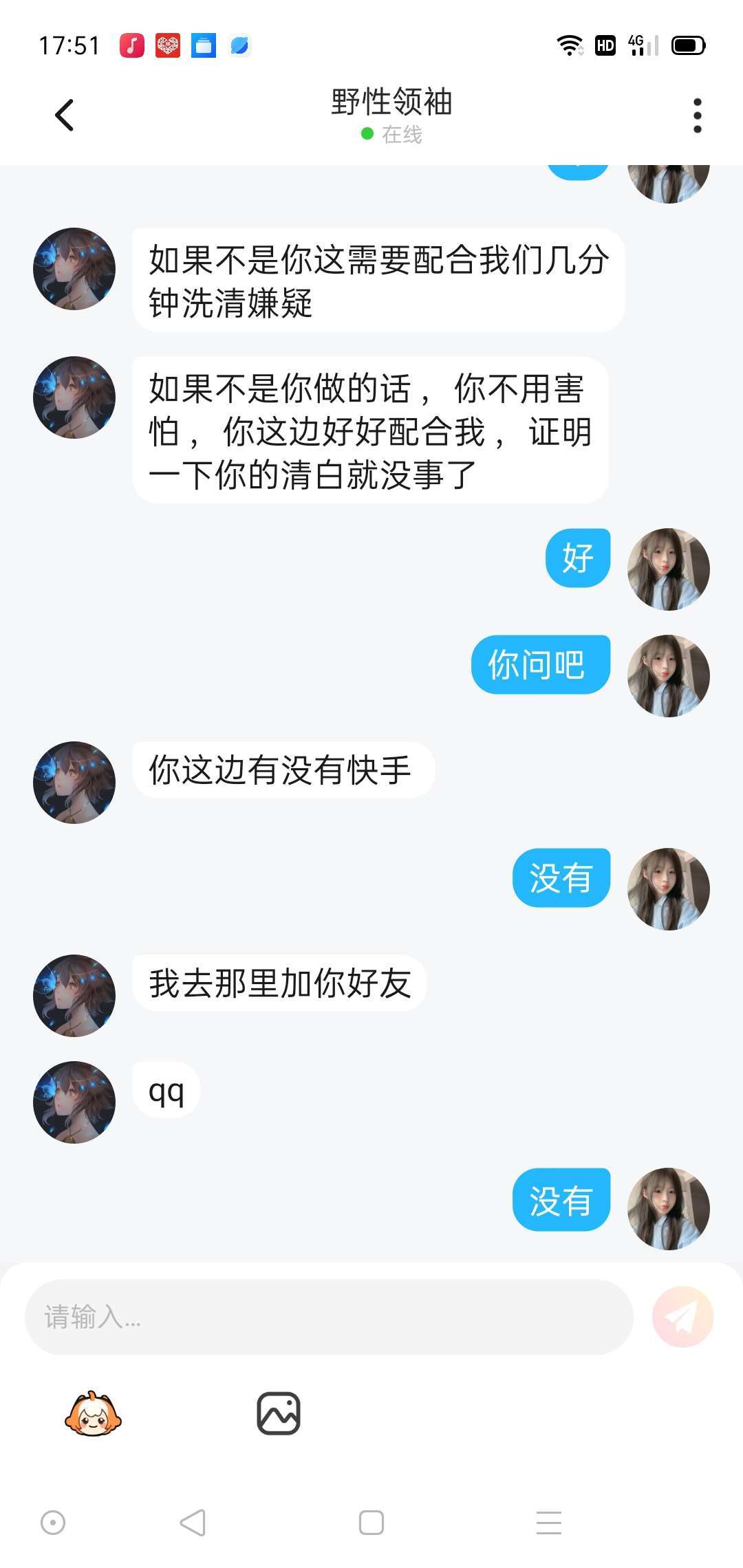This screenshot has height=1568, width=743.
Task: Send the message with the paper plane
Action: pyautogui.click(x=682, y=1317)
